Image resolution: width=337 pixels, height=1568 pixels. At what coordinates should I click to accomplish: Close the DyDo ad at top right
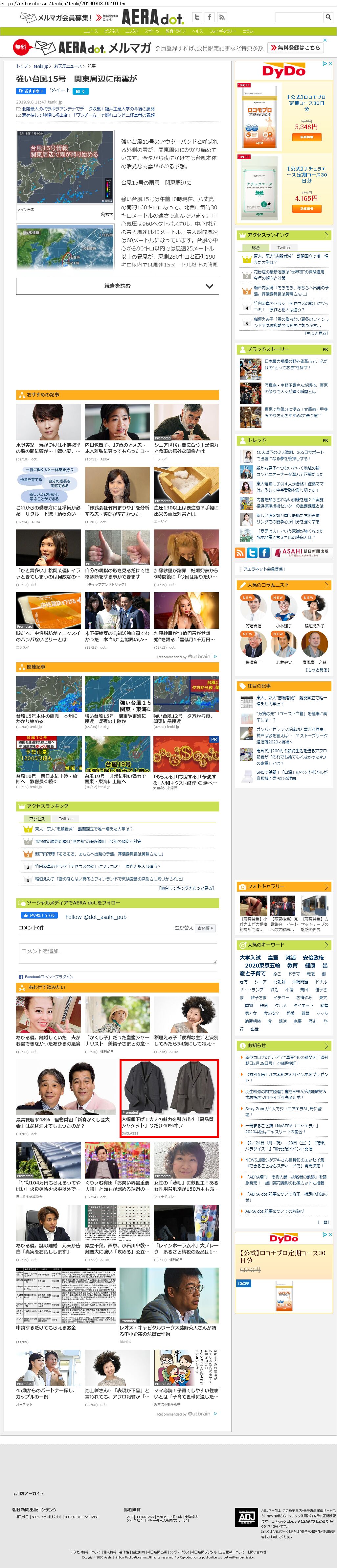(330, 63)
